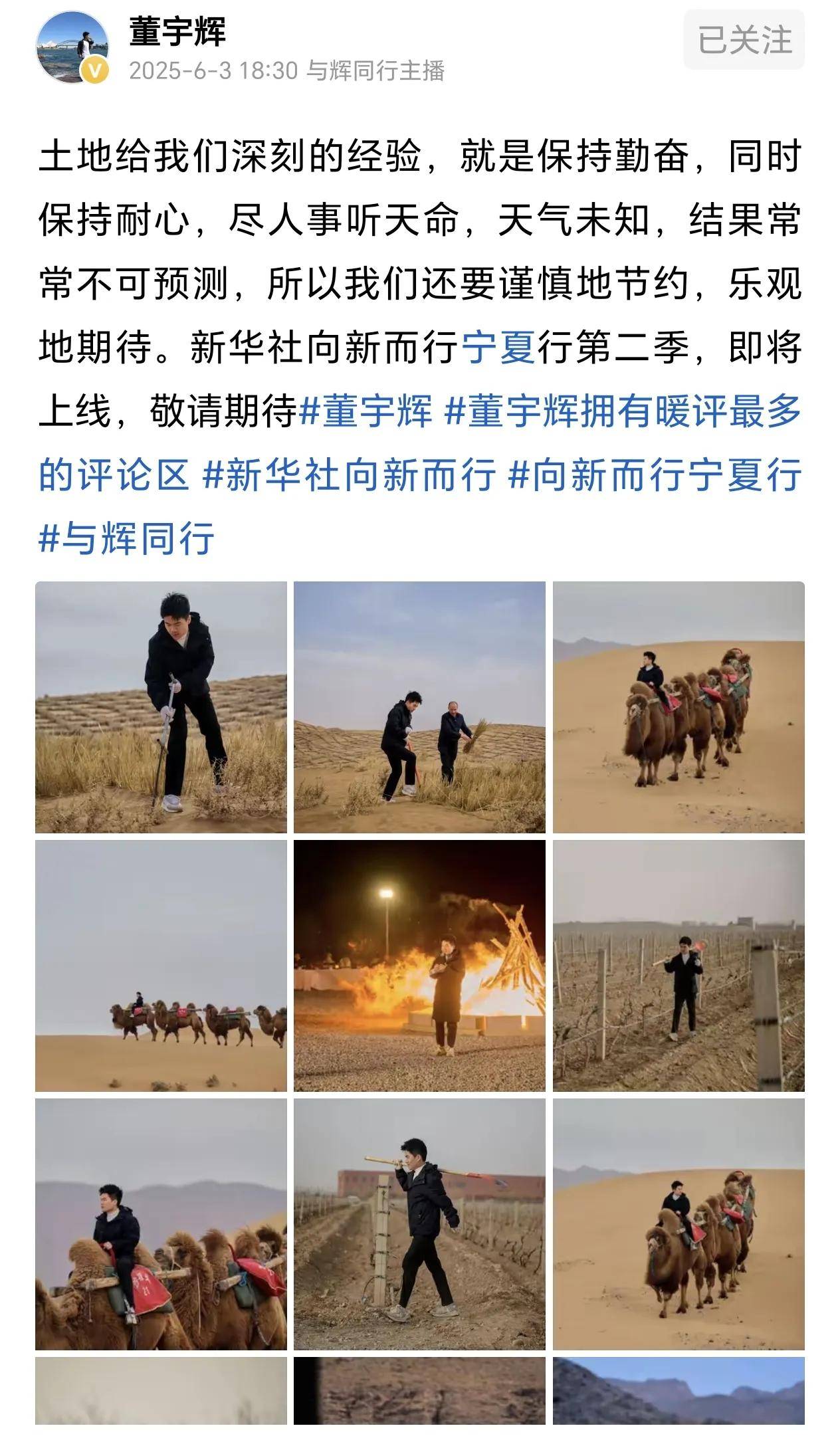Open the bonfire night photo

(419, 966)
